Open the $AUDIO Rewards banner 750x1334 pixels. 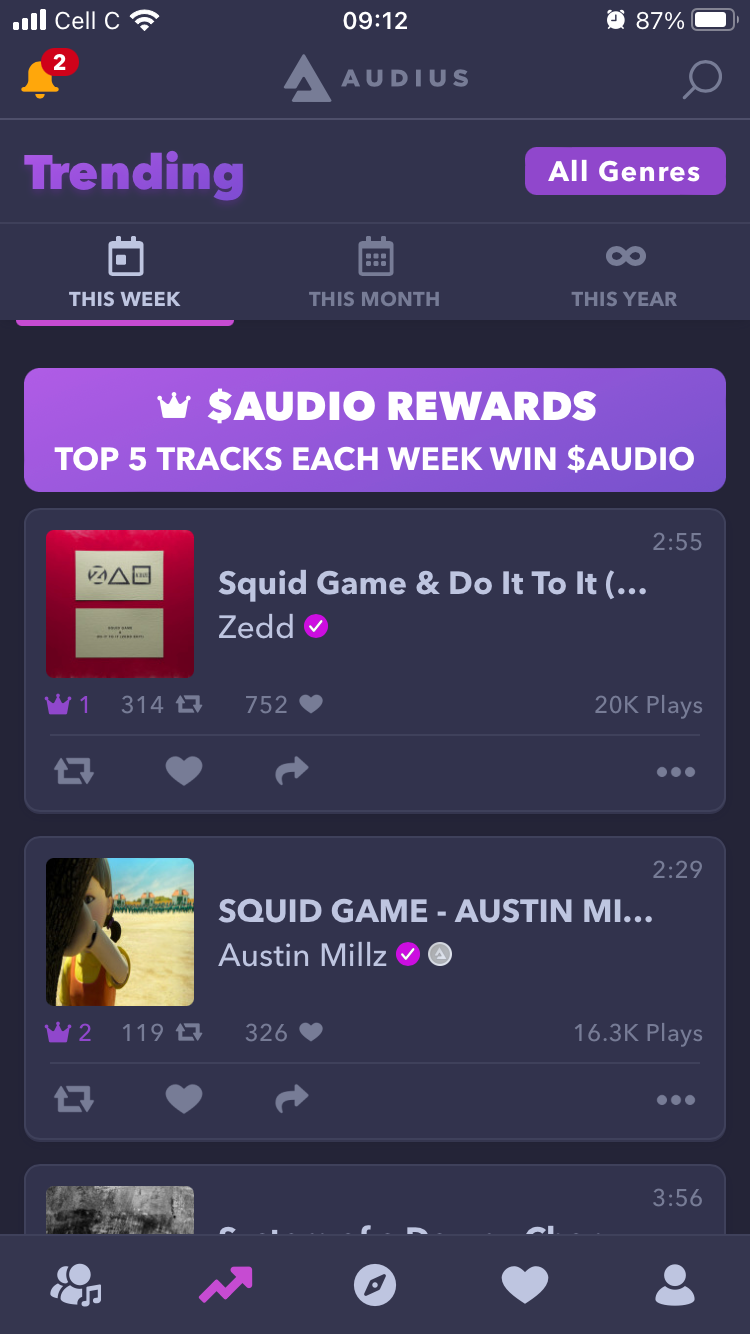coord(375,430)
